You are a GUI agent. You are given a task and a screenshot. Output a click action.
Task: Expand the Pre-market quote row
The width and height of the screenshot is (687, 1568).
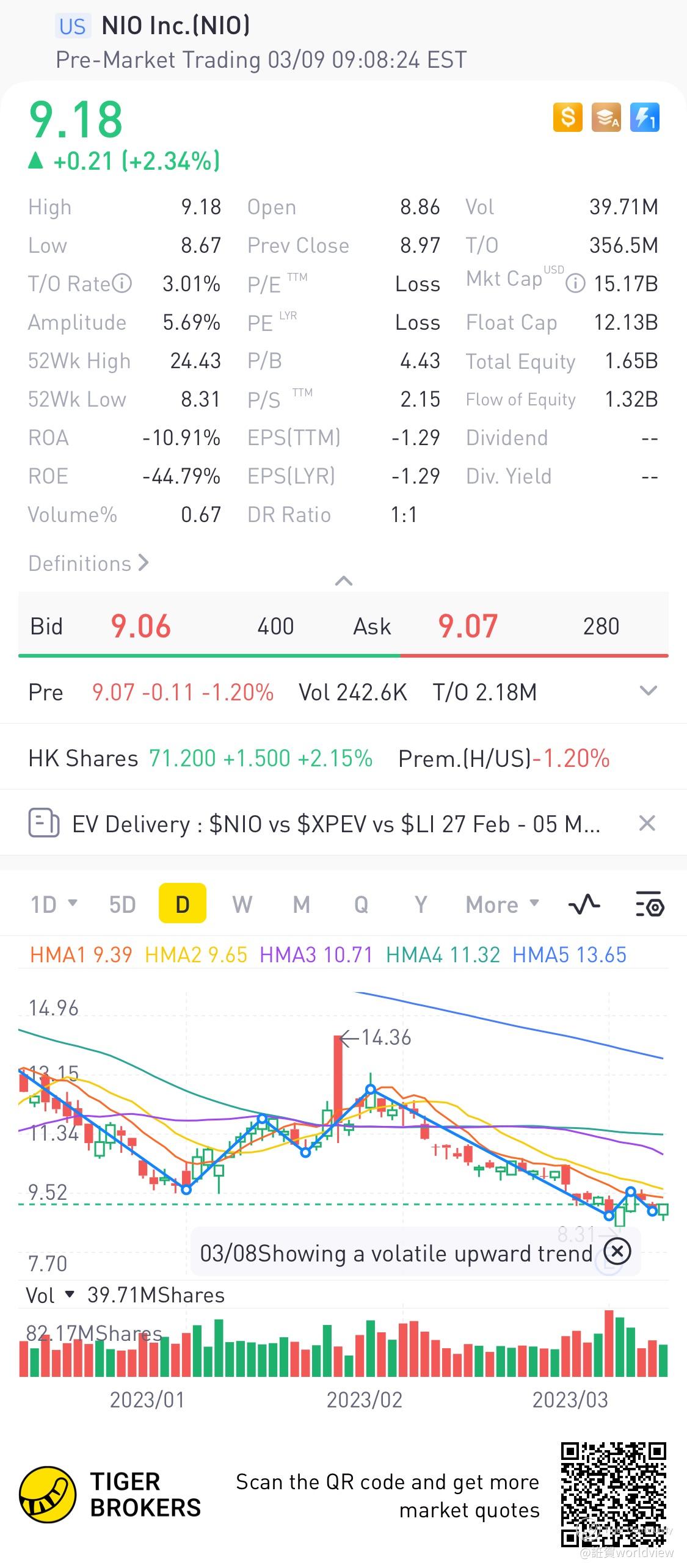pyautogui.click(x=647, y=691)
